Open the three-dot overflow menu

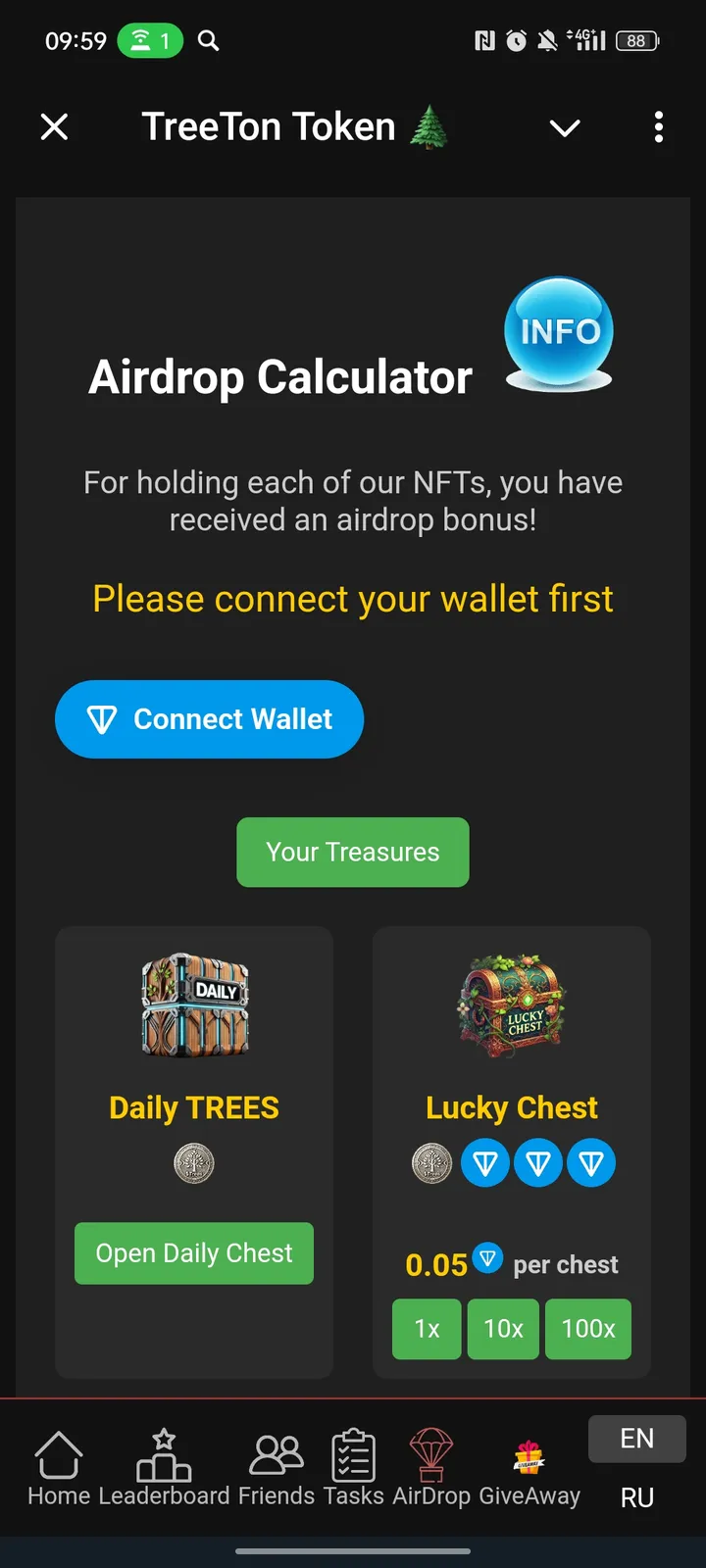point(658,127)
